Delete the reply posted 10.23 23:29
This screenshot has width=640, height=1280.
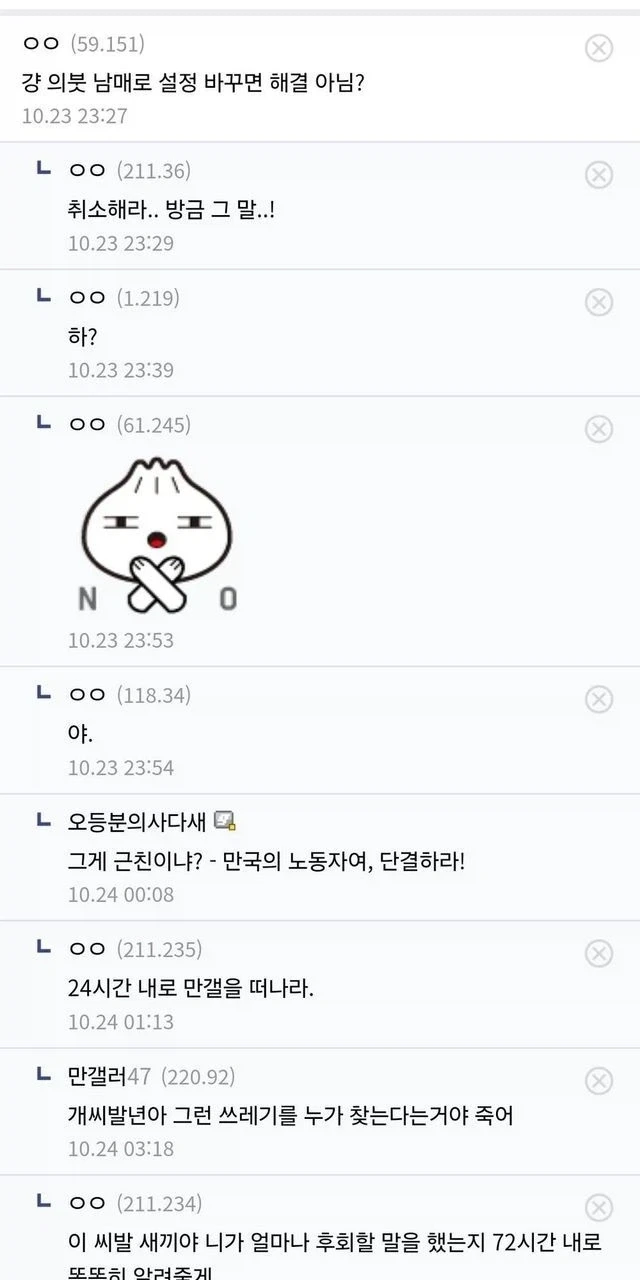pos(598,174)
